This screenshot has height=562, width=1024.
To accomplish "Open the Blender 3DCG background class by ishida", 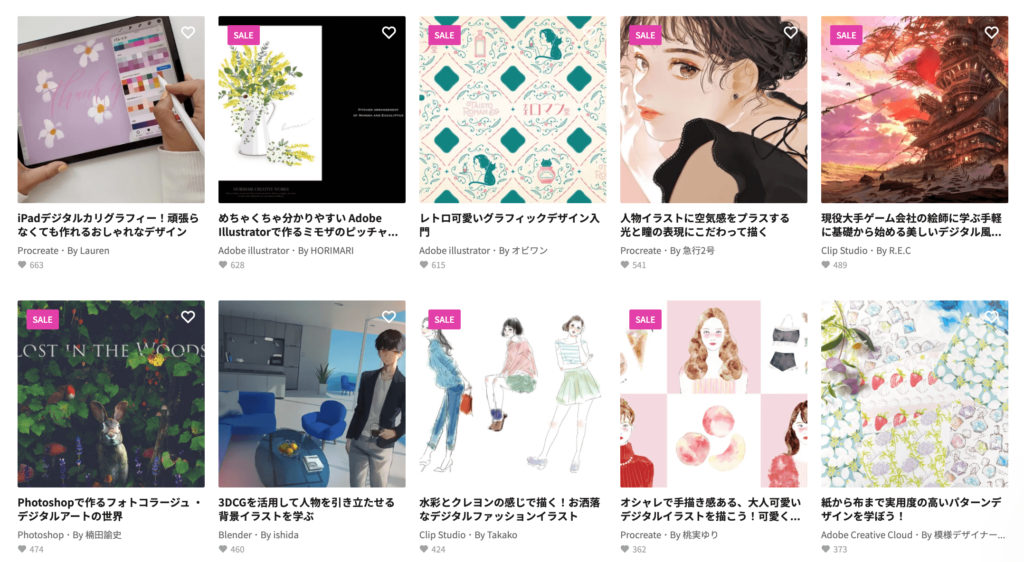I will click(311, 394).
